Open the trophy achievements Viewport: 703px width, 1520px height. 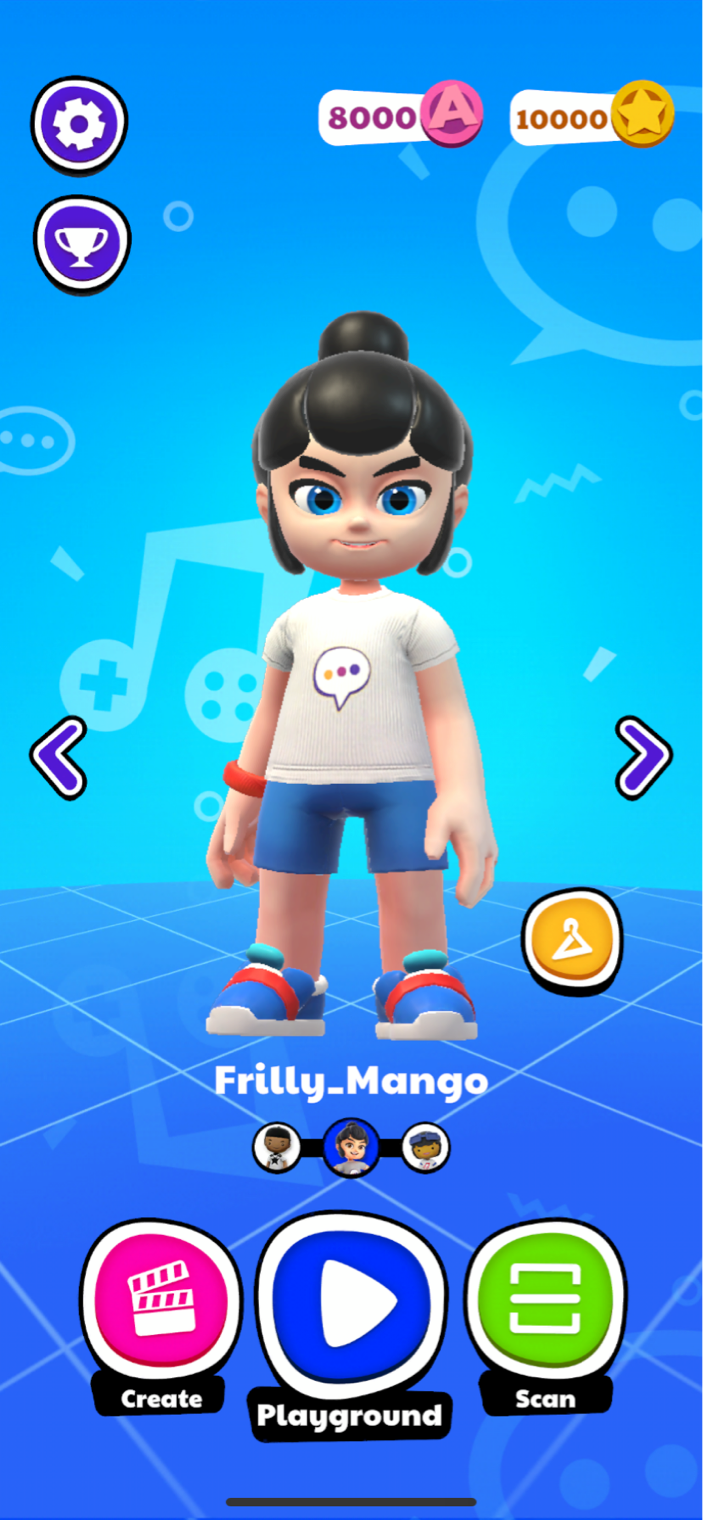82,243
